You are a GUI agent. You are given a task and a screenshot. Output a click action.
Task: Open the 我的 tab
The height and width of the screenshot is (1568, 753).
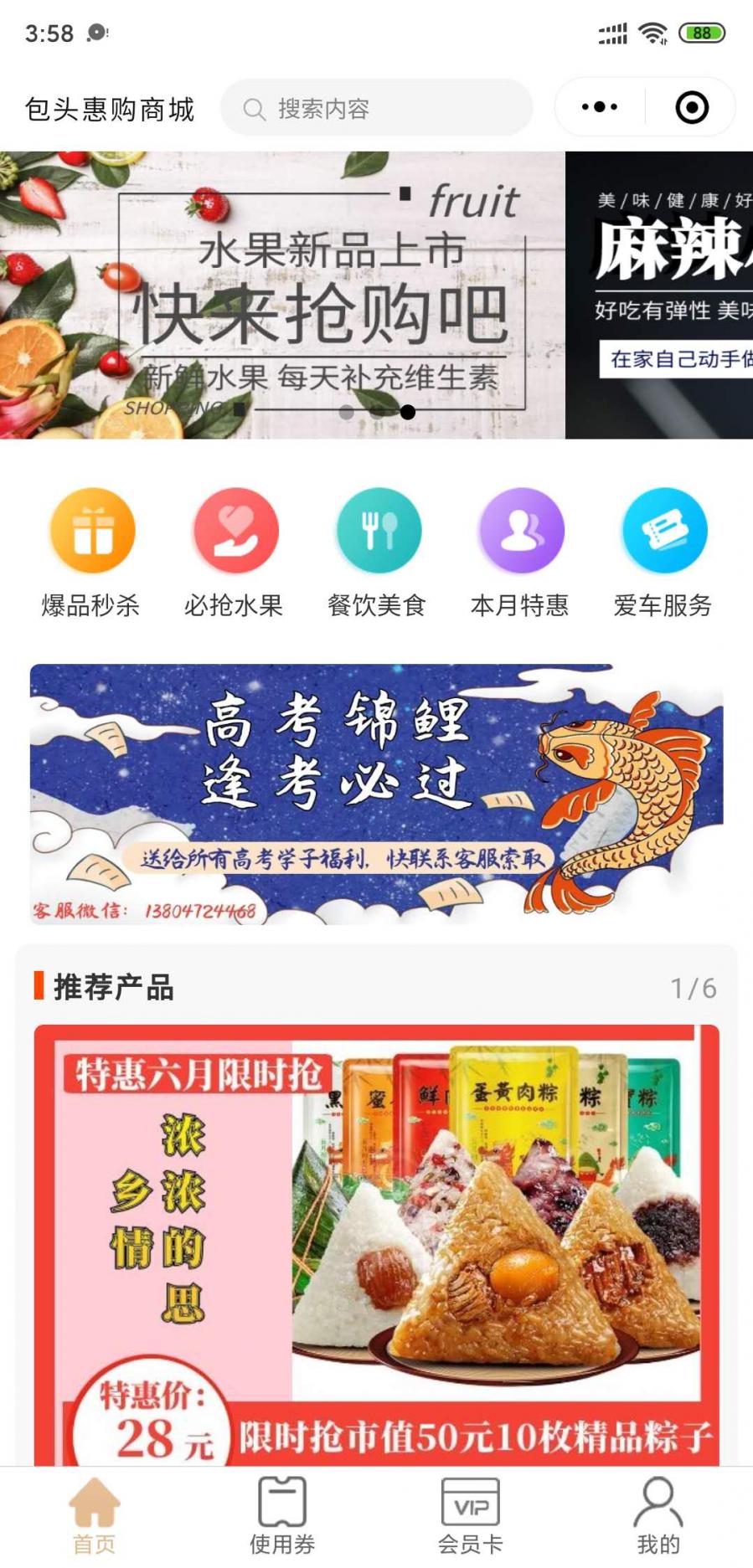click(x=658, y=1516)
